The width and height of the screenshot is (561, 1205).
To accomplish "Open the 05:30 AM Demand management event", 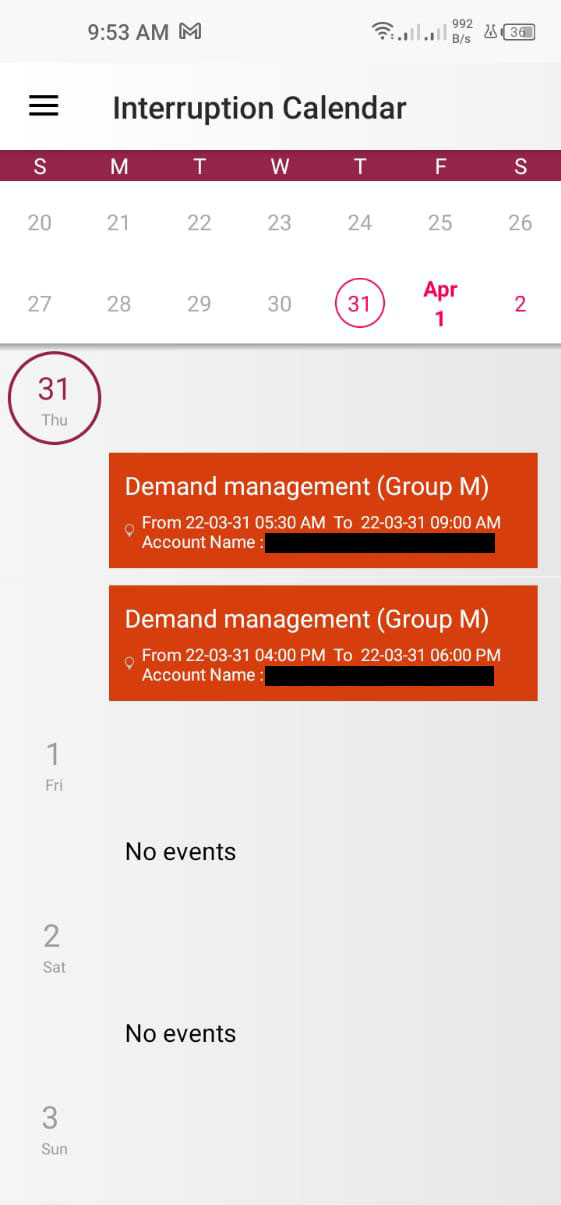I will point(323,510).
